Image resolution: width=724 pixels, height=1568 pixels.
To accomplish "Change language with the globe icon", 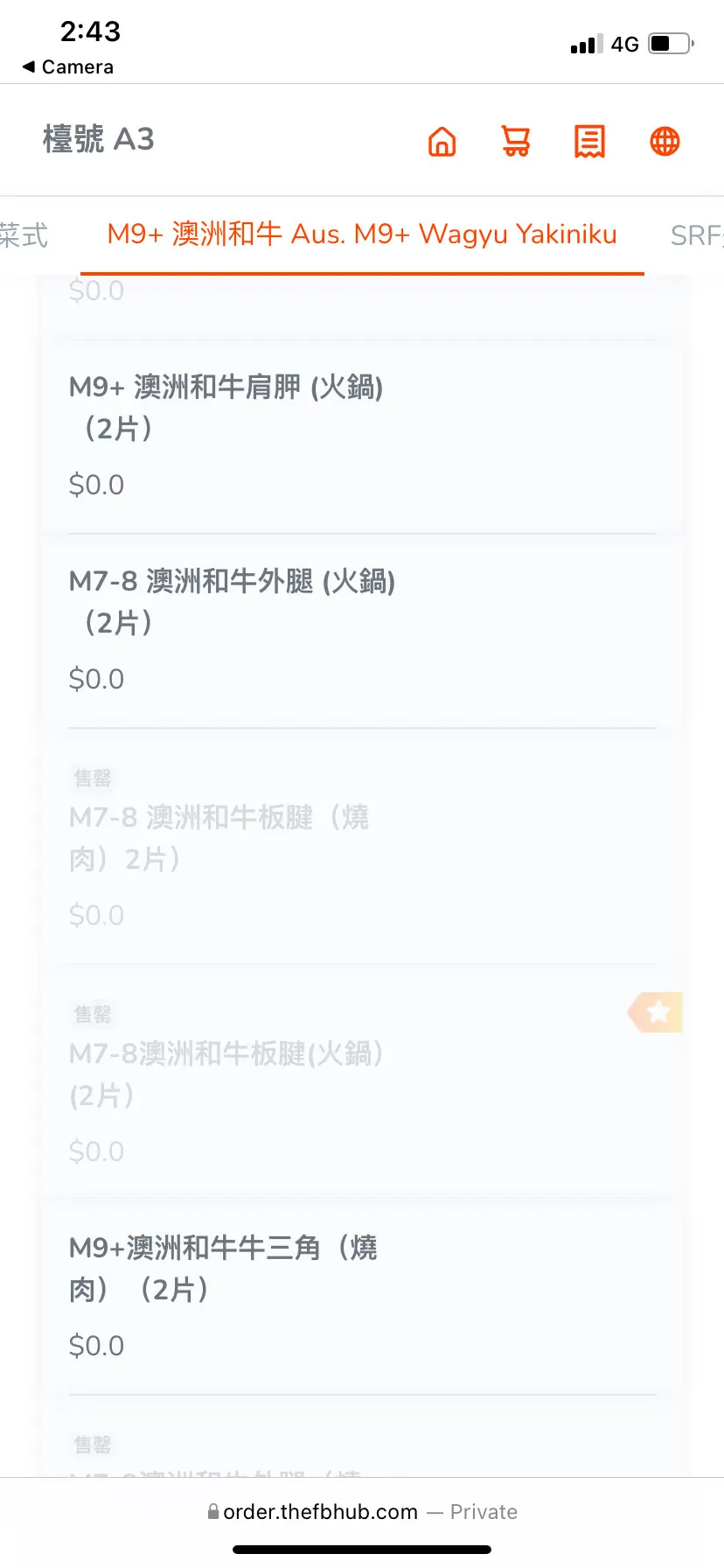I will 665,141.
